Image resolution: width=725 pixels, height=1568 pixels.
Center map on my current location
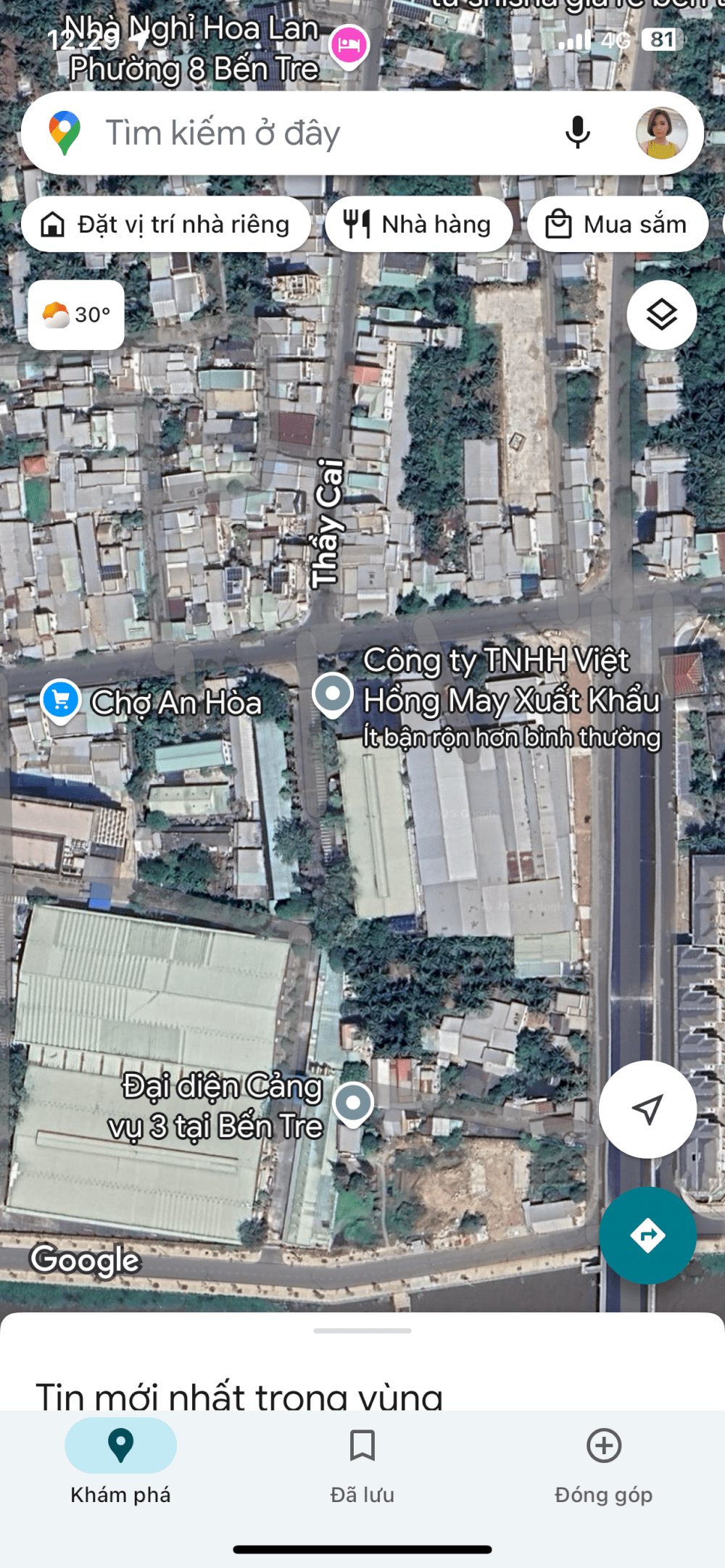point(647,1109)
